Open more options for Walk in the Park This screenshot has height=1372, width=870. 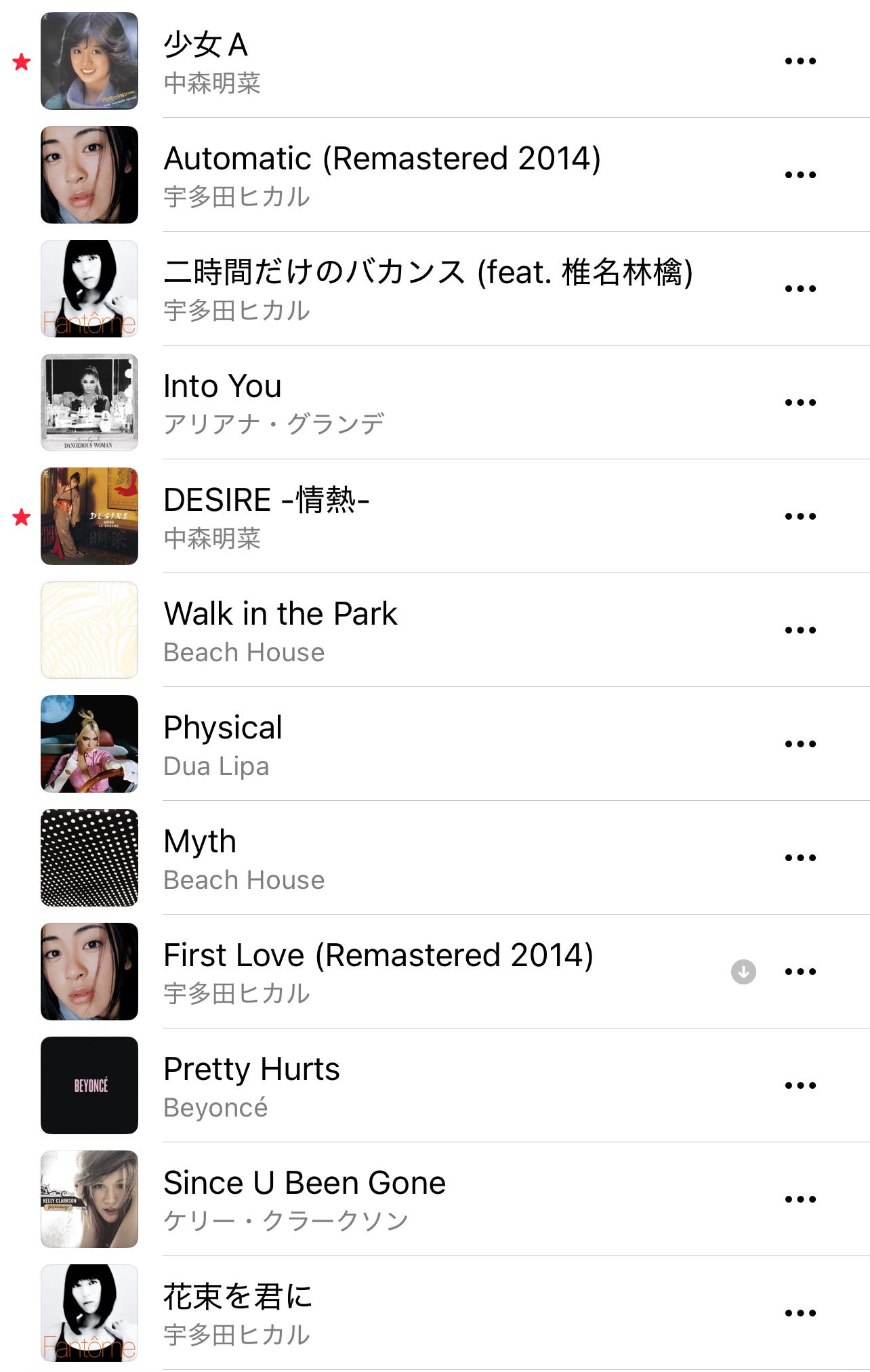coord(800,630)
